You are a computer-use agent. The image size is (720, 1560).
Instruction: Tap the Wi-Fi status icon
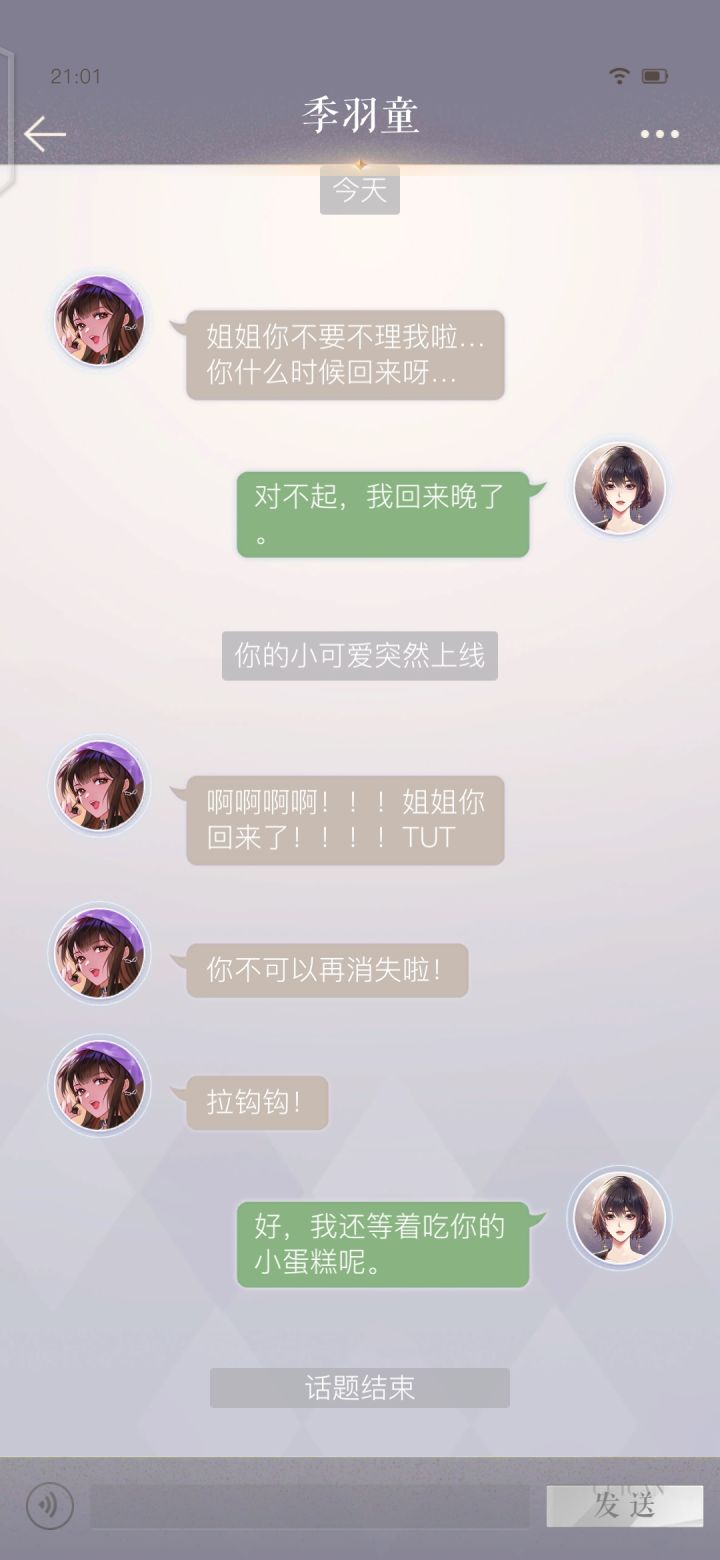[618, 74]
